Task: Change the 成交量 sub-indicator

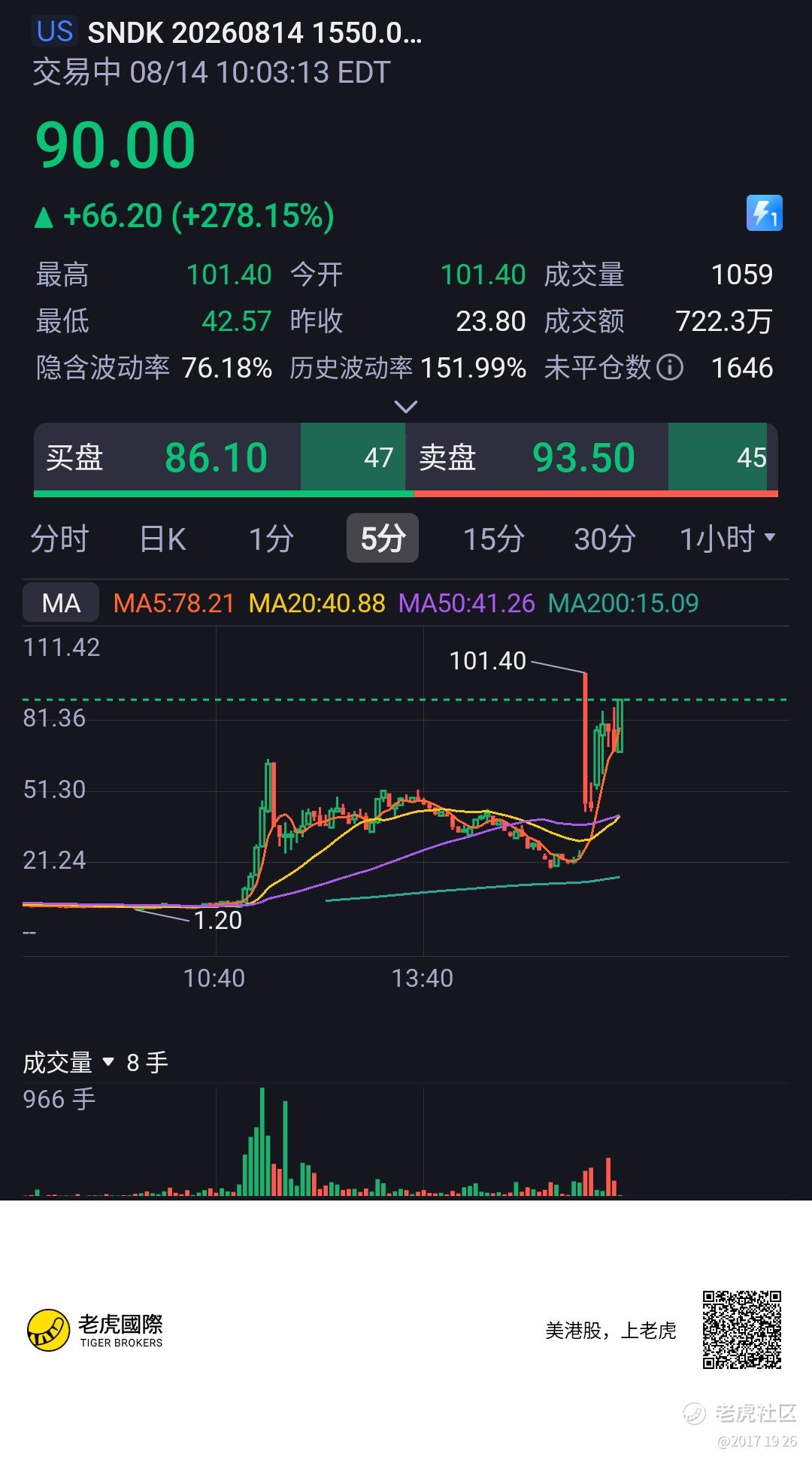Action: tap(68, 1062)
